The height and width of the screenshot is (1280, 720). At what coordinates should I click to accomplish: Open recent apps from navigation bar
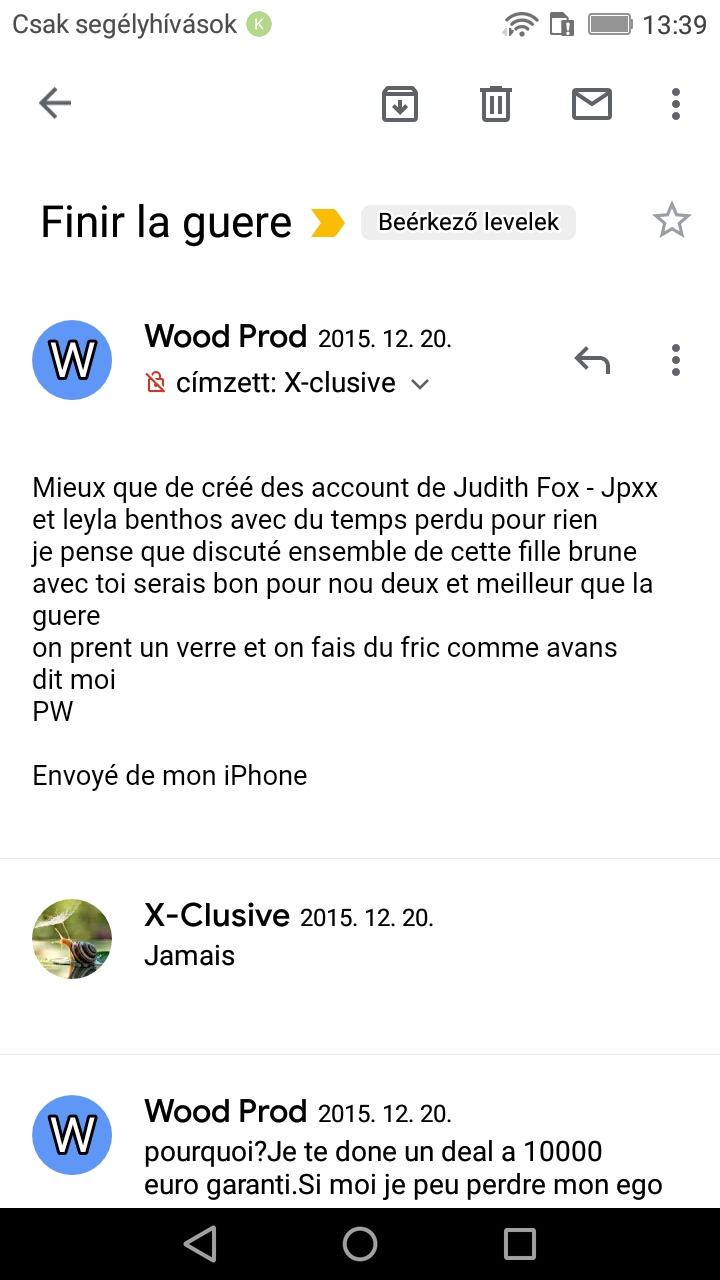point(520,1243)
